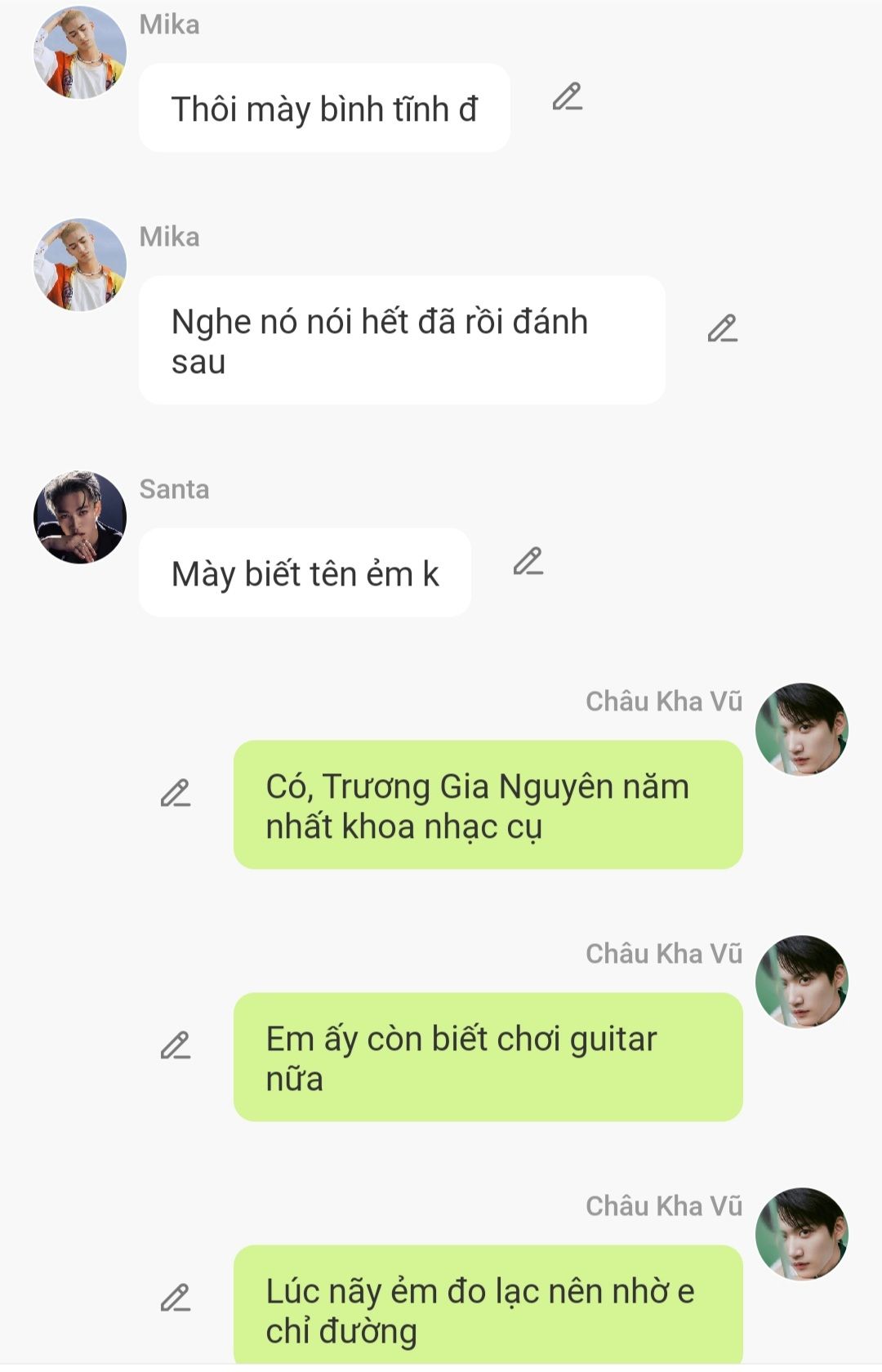This screenshot has width=882, height=1372.
Task: Tap Mika's avatar beside 'Thôi mày bình tĩnh'
Action: click(x=80, y=53)
